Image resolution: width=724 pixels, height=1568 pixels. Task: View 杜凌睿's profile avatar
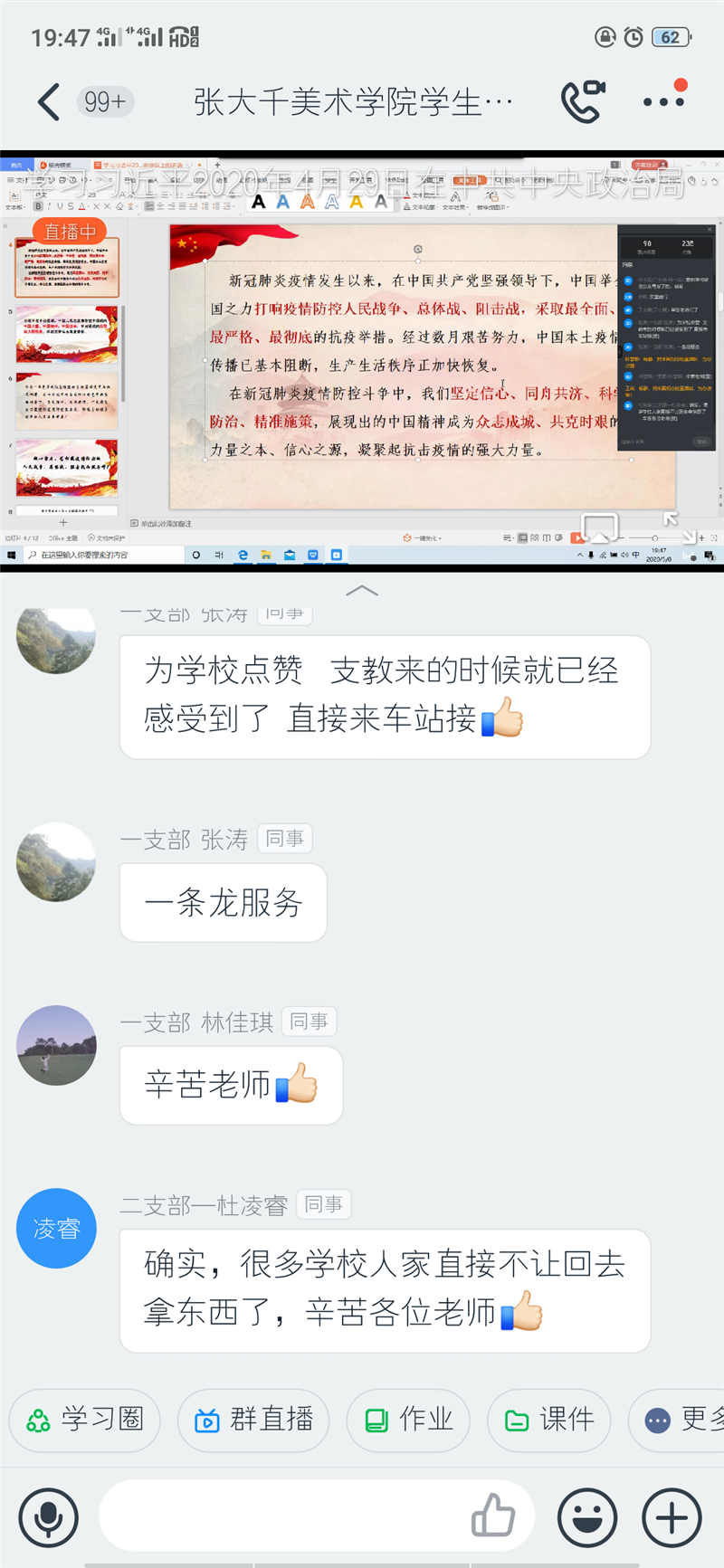[x=56, y=1228]
